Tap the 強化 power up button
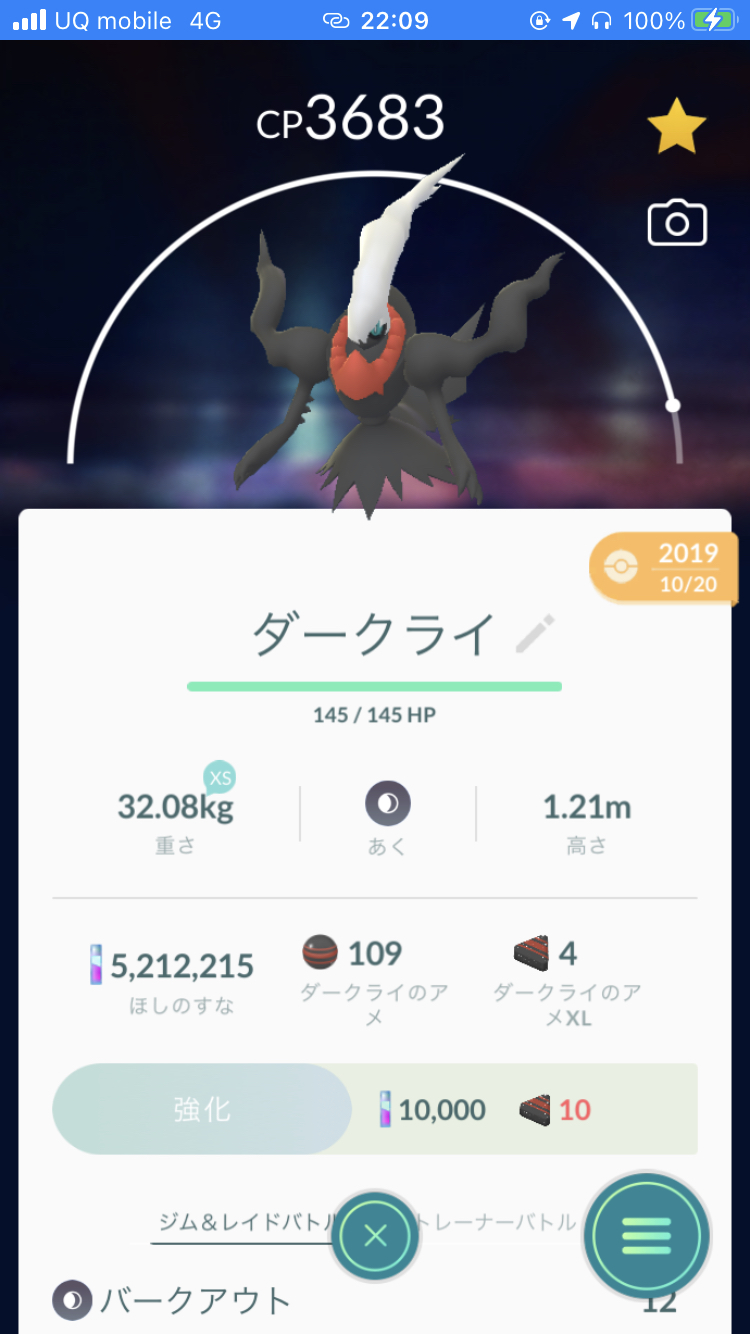The image size is (750, 1334). 202,1109
